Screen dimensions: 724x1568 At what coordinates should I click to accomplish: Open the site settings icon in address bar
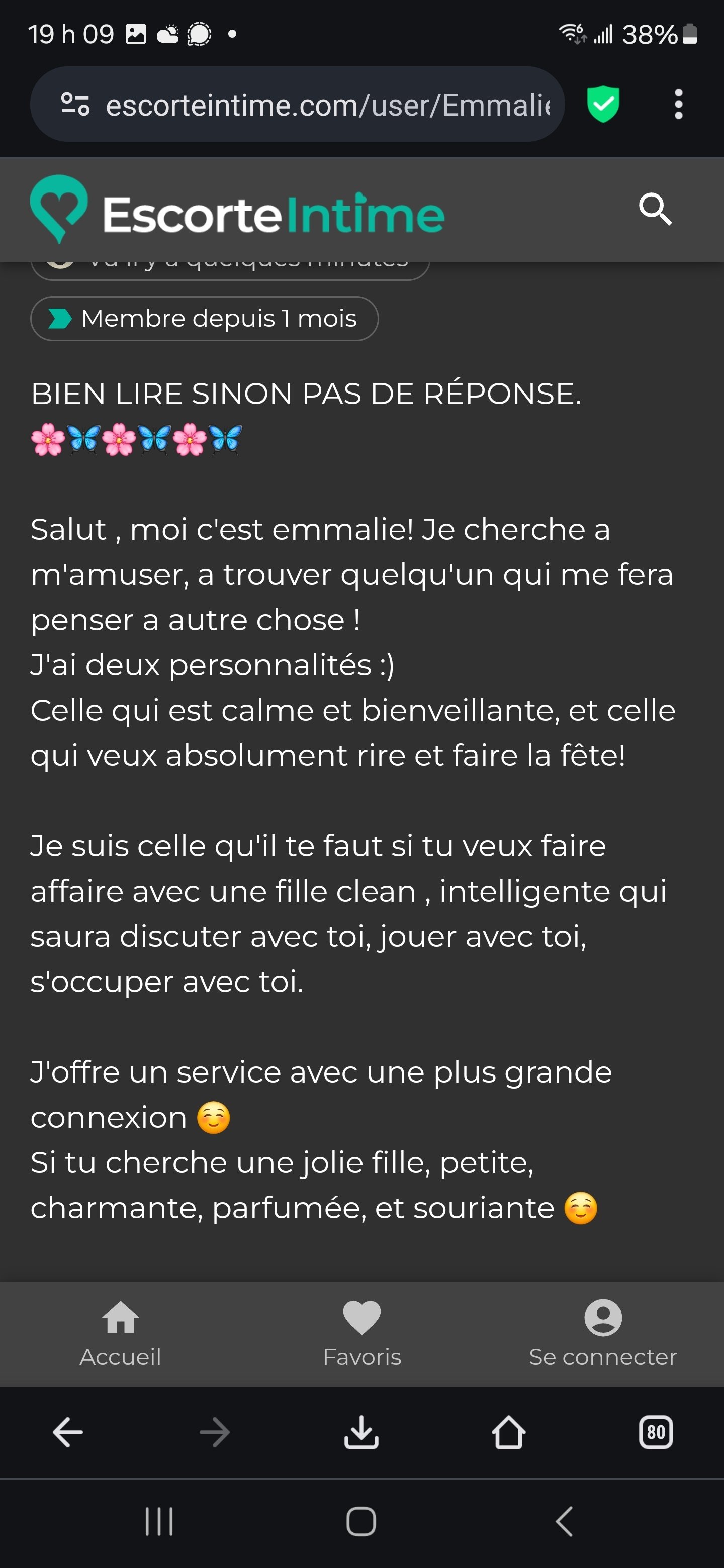pyautogui.click(x=75, y=104)
